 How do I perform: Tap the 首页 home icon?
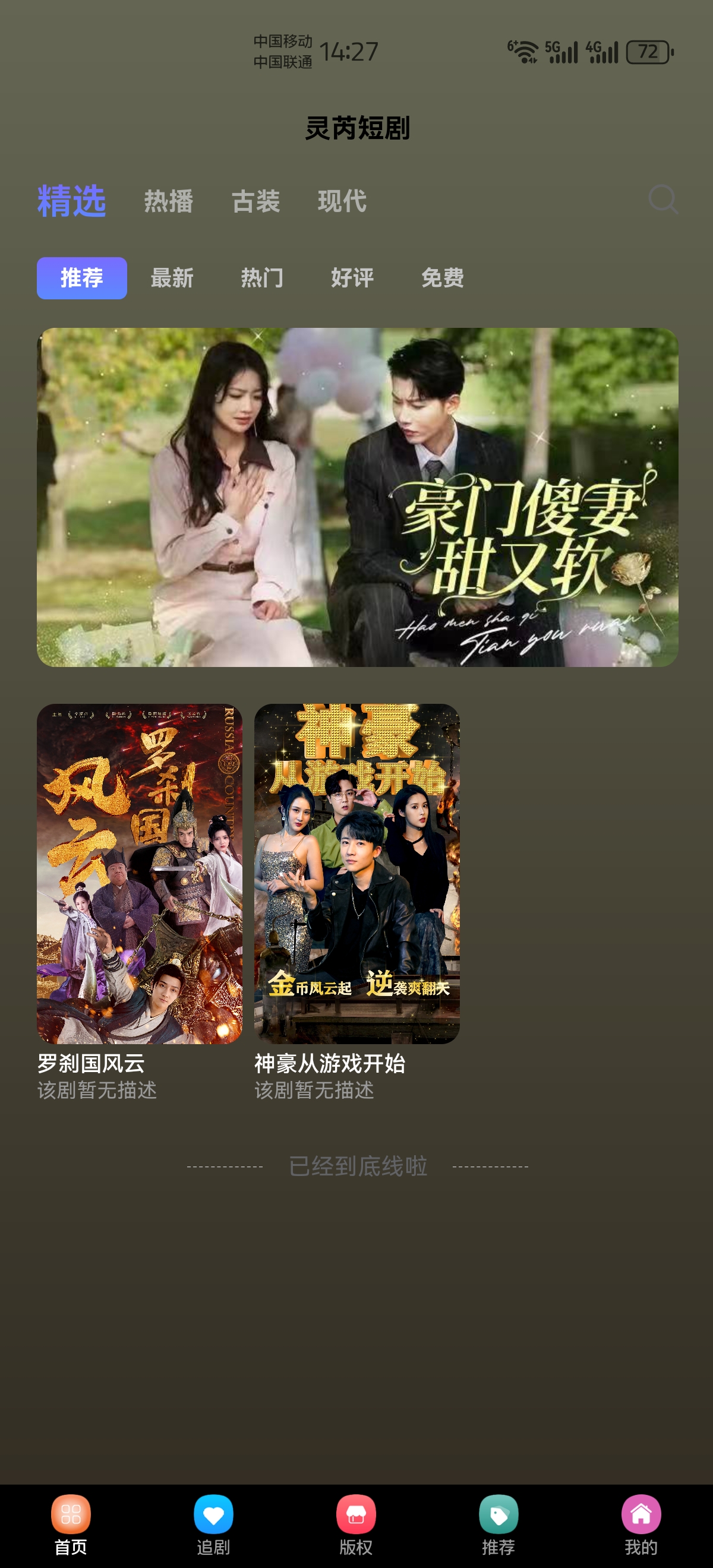(71, 1515)
